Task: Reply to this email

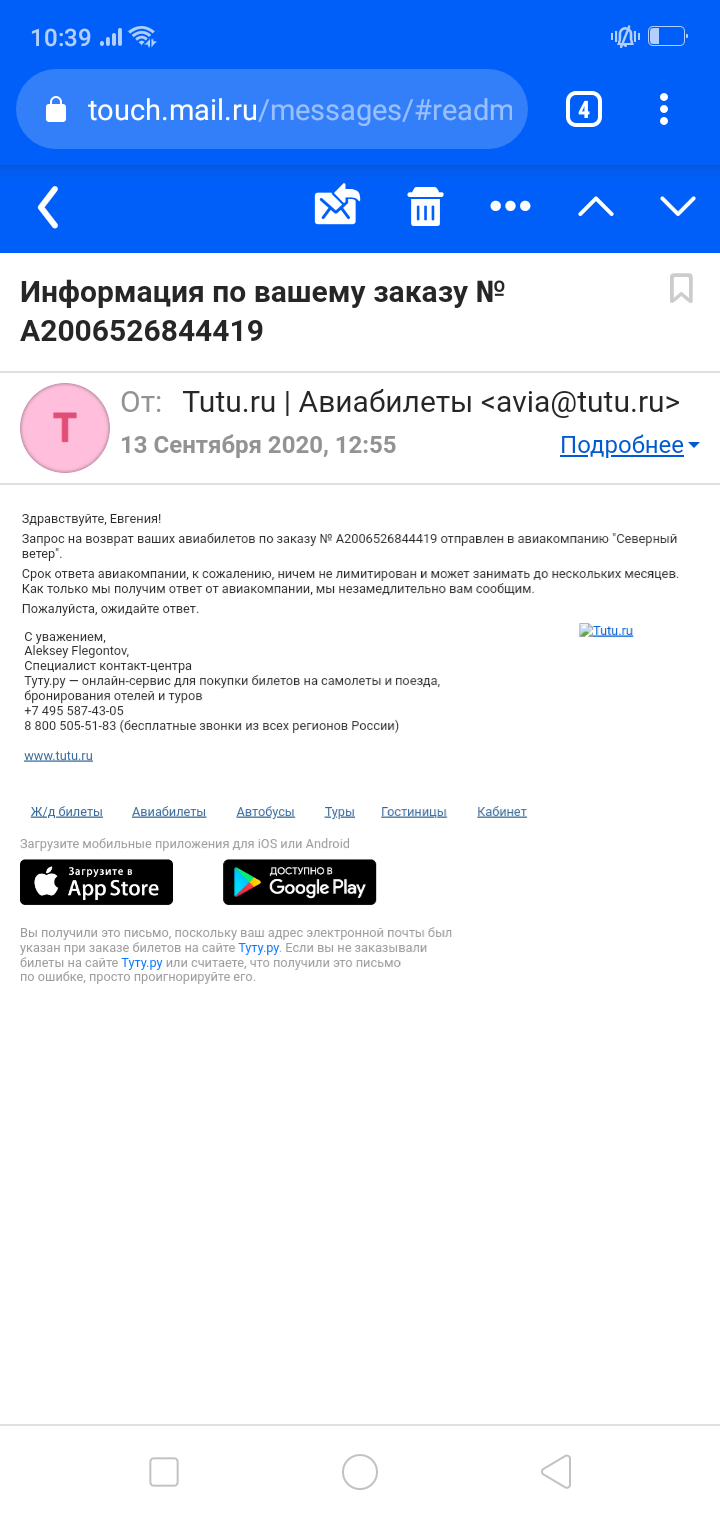Action: (338, 205)
